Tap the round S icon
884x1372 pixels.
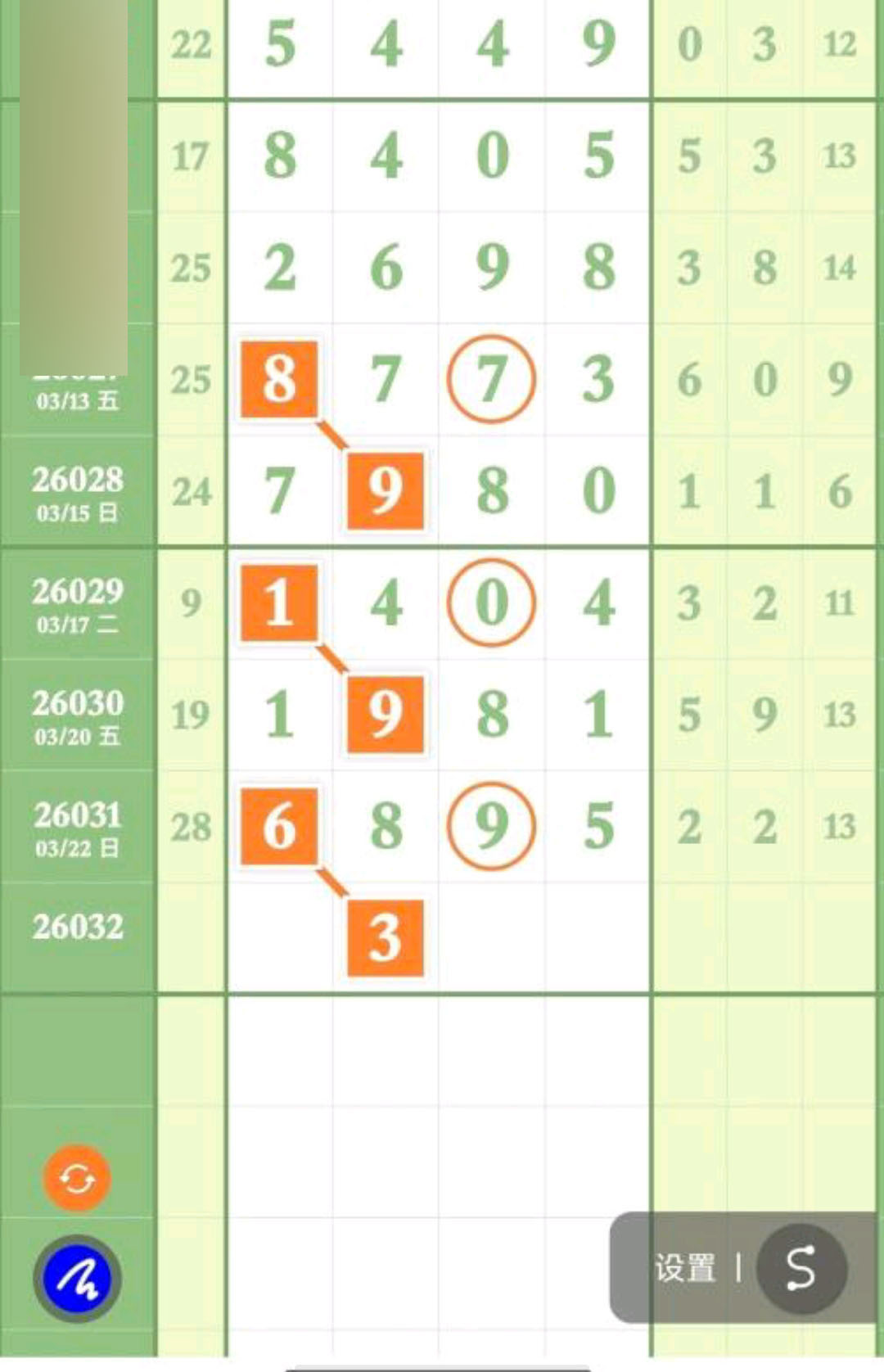[x=801, y=1268]
